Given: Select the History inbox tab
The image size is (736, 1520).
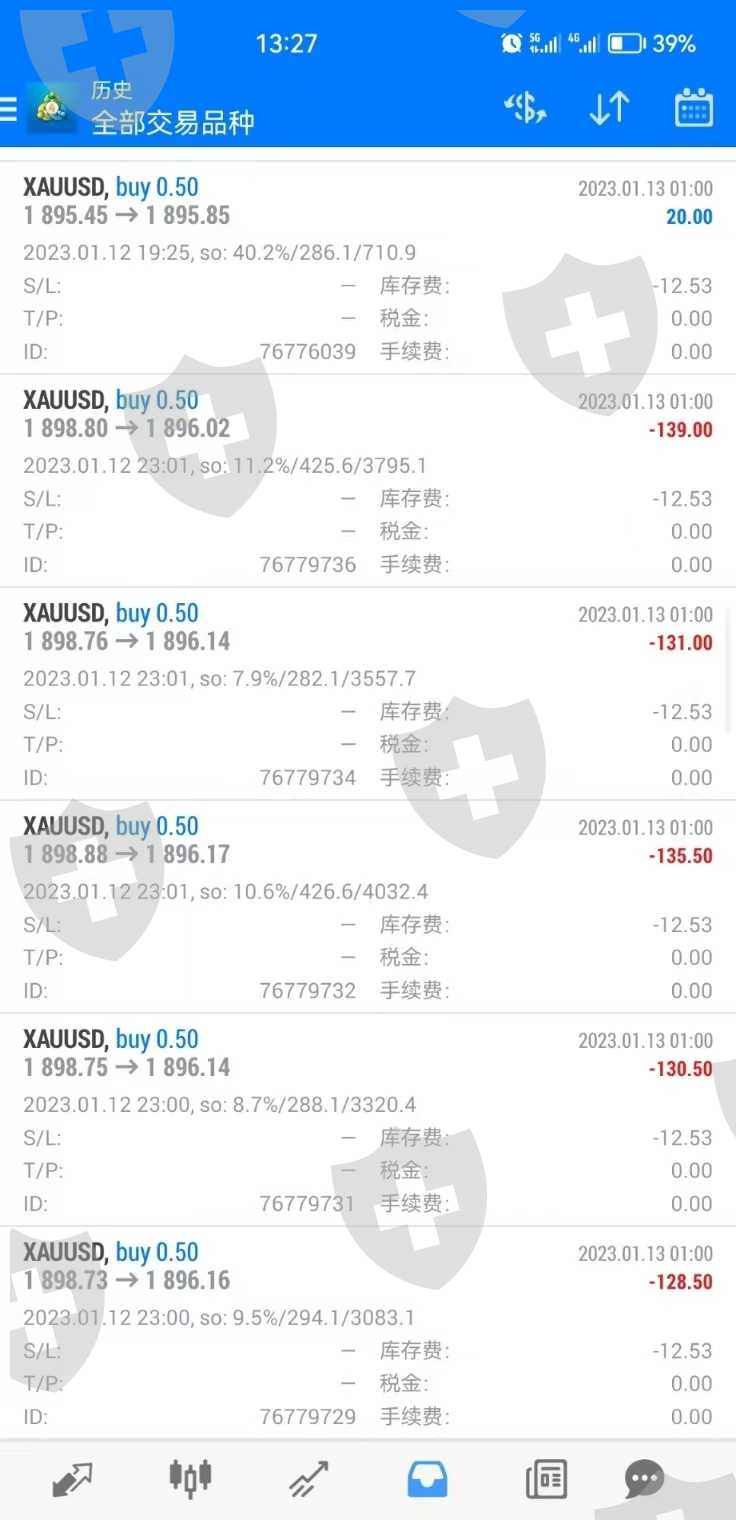Looking at the screenshot, I should pos(427,1479).
